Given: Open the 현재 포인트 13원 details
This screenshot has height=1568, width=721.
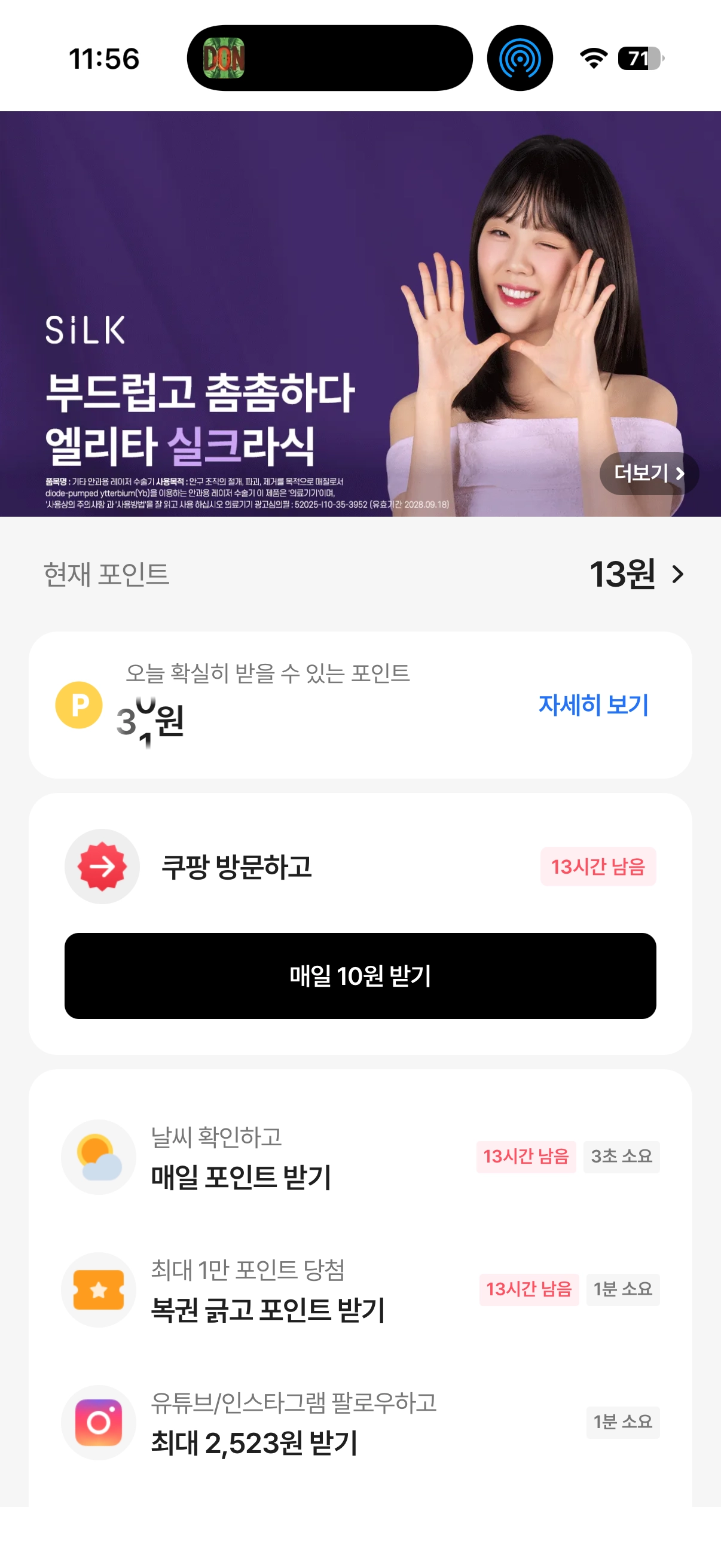Looking at the screenshot, I should (x=637, y=573).
